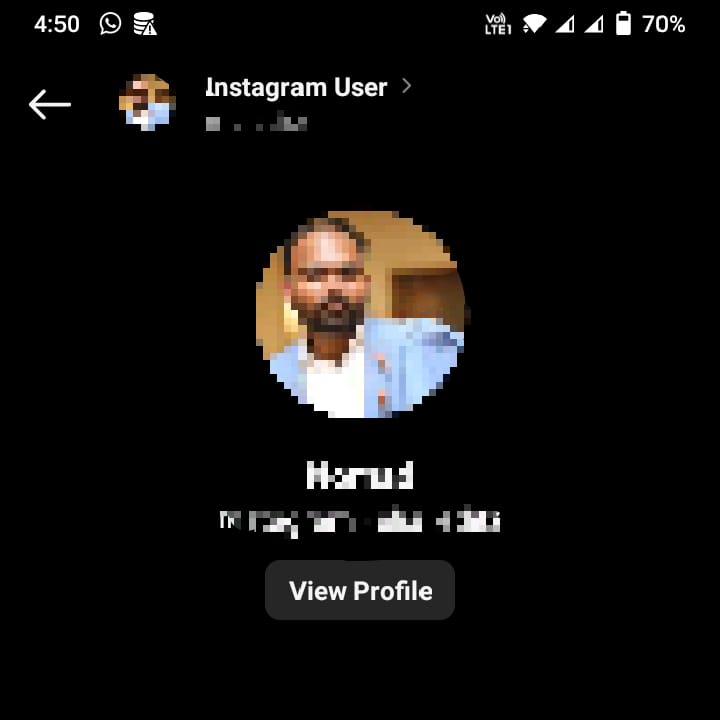Open the small avatar in the header
Image resolution: width=720 pixels, height=720 pixels.
[148, 103]
